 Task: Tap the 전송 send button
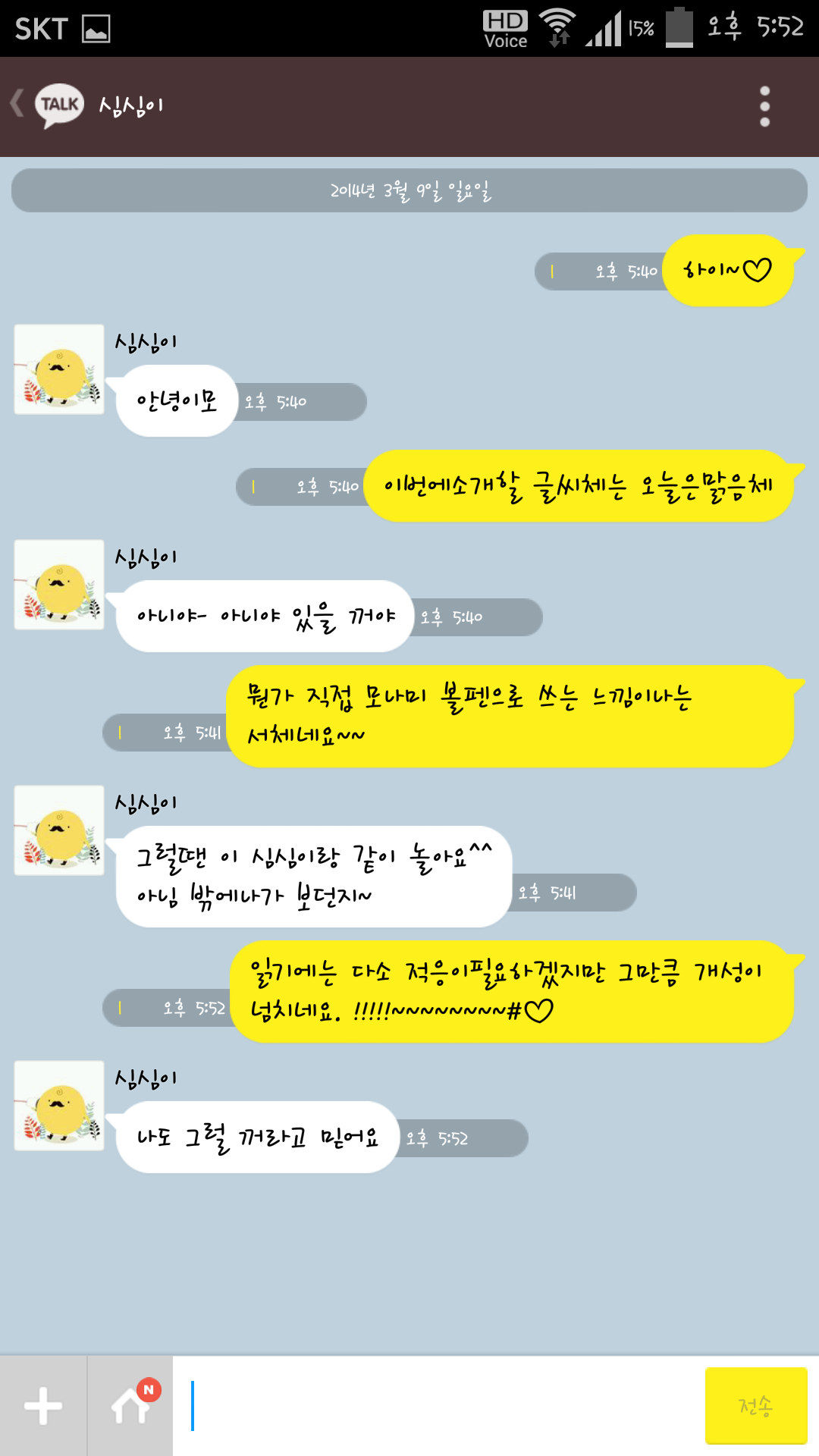pyautogui.click(x=755, y=1405)
